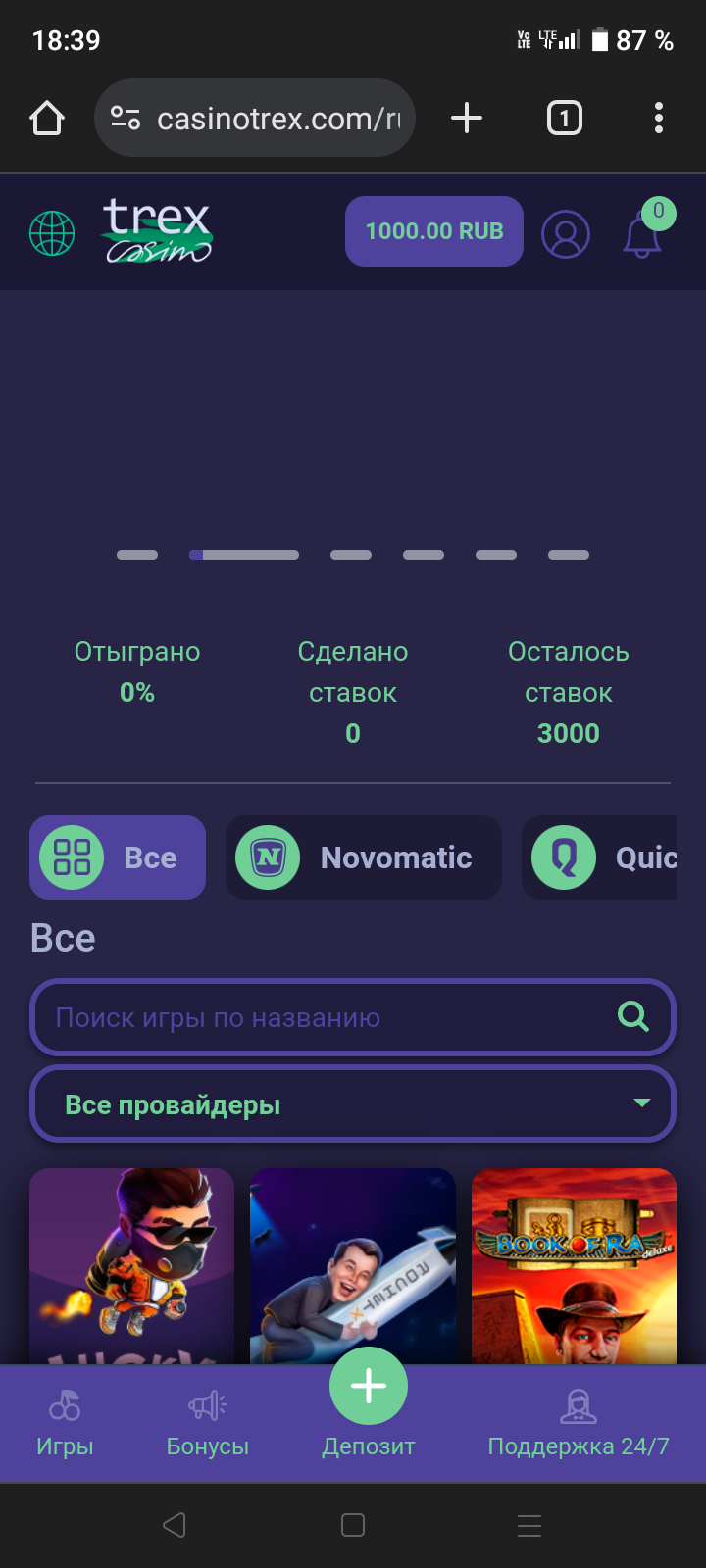Open the jetpack character game tile
Screen dimensions: 706x1568
tap(132, 1266)
